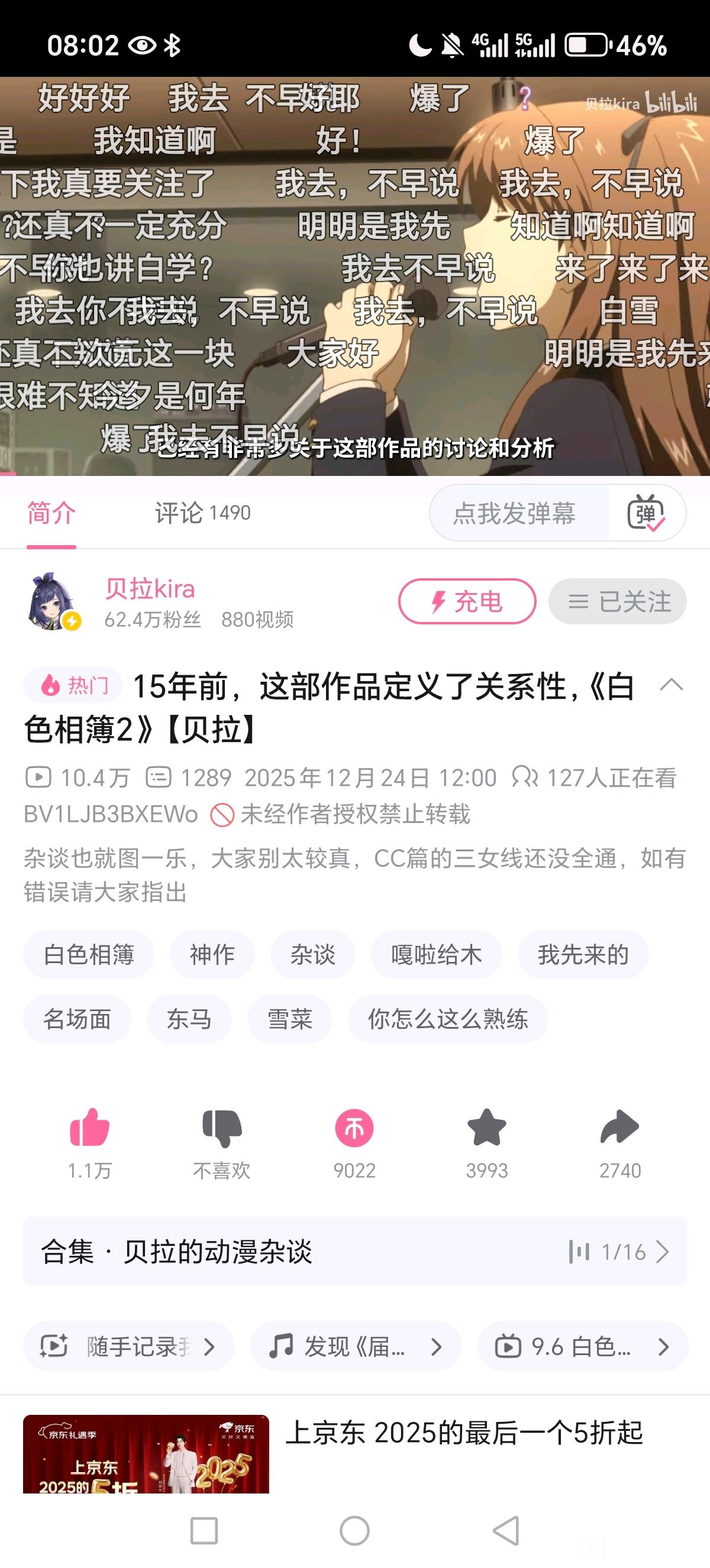Open the 9.6 白色 chip
The width and height of the screenshot is (710, 1568).
point(583,1346)
